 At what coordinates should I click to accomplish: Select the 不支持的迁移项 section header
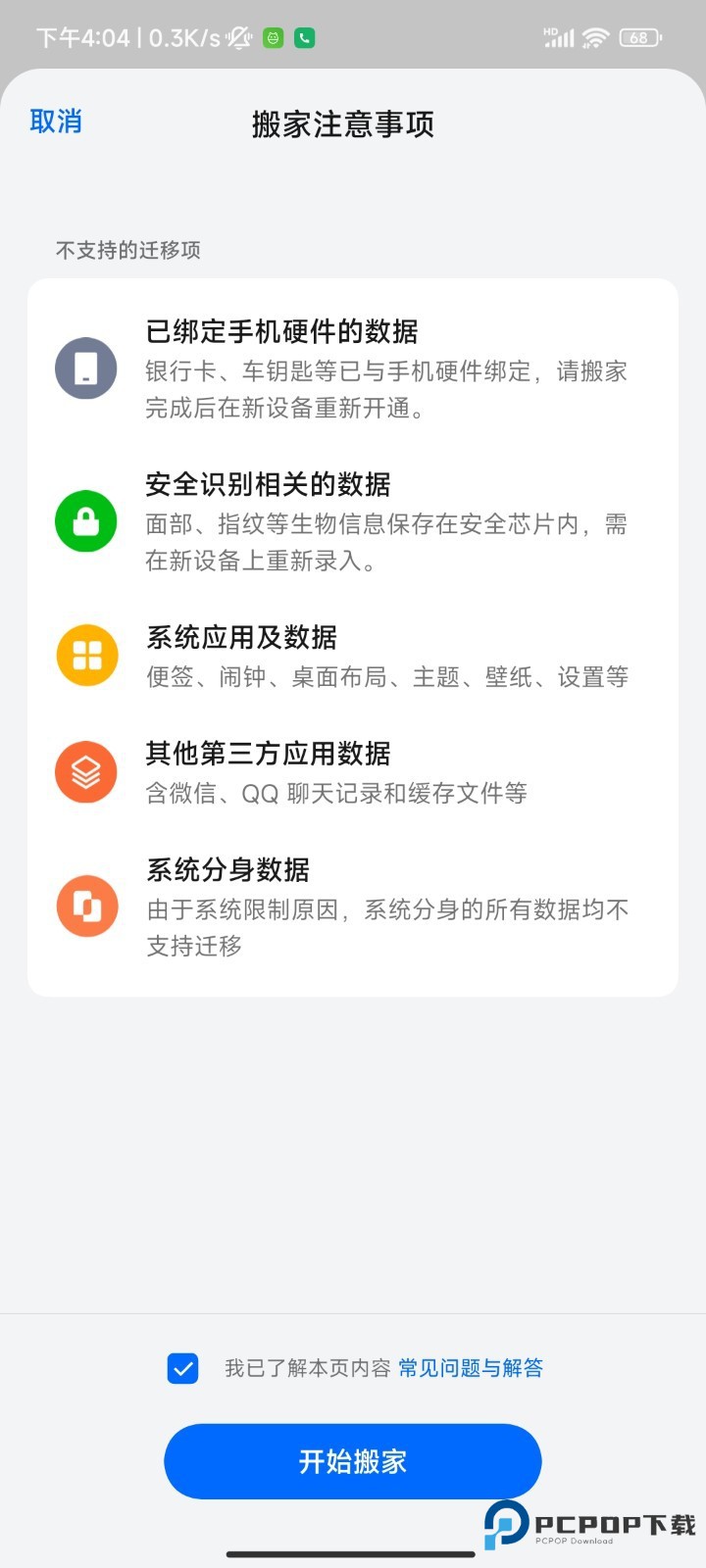pos(127,251)
